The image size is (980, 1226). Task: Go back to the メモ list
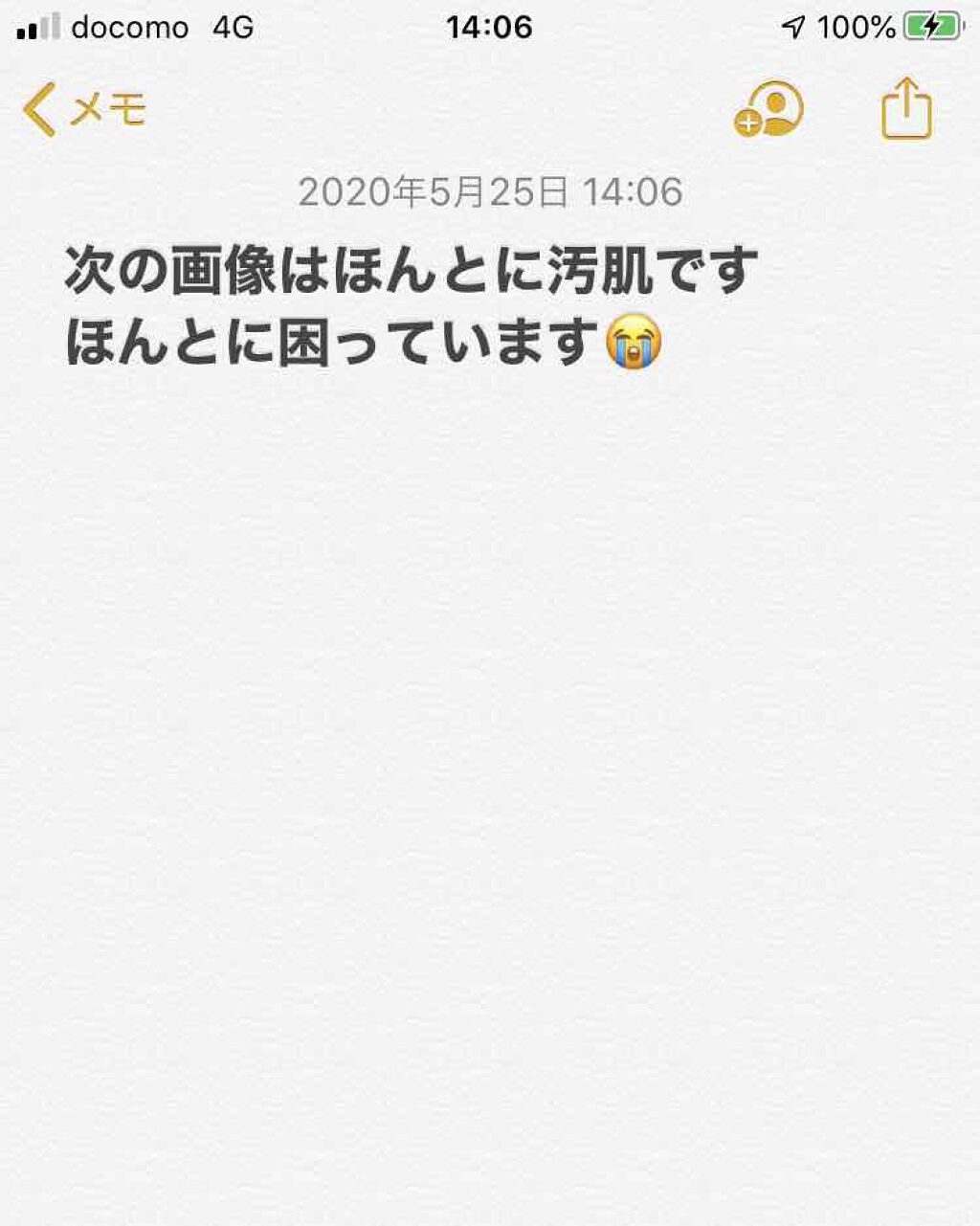pos(84,110)
